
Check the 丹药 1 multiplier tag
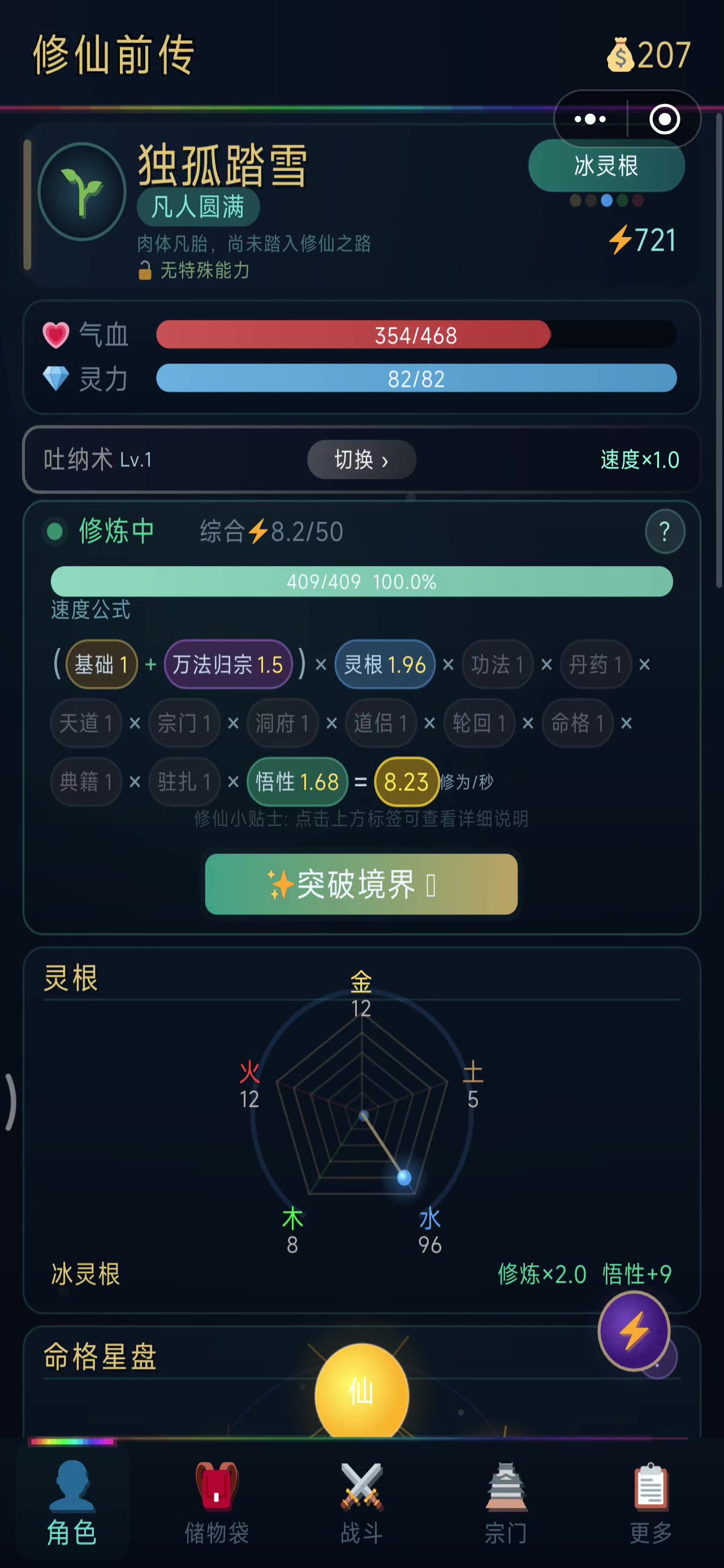pyautogui.click(x=595, y=664)
